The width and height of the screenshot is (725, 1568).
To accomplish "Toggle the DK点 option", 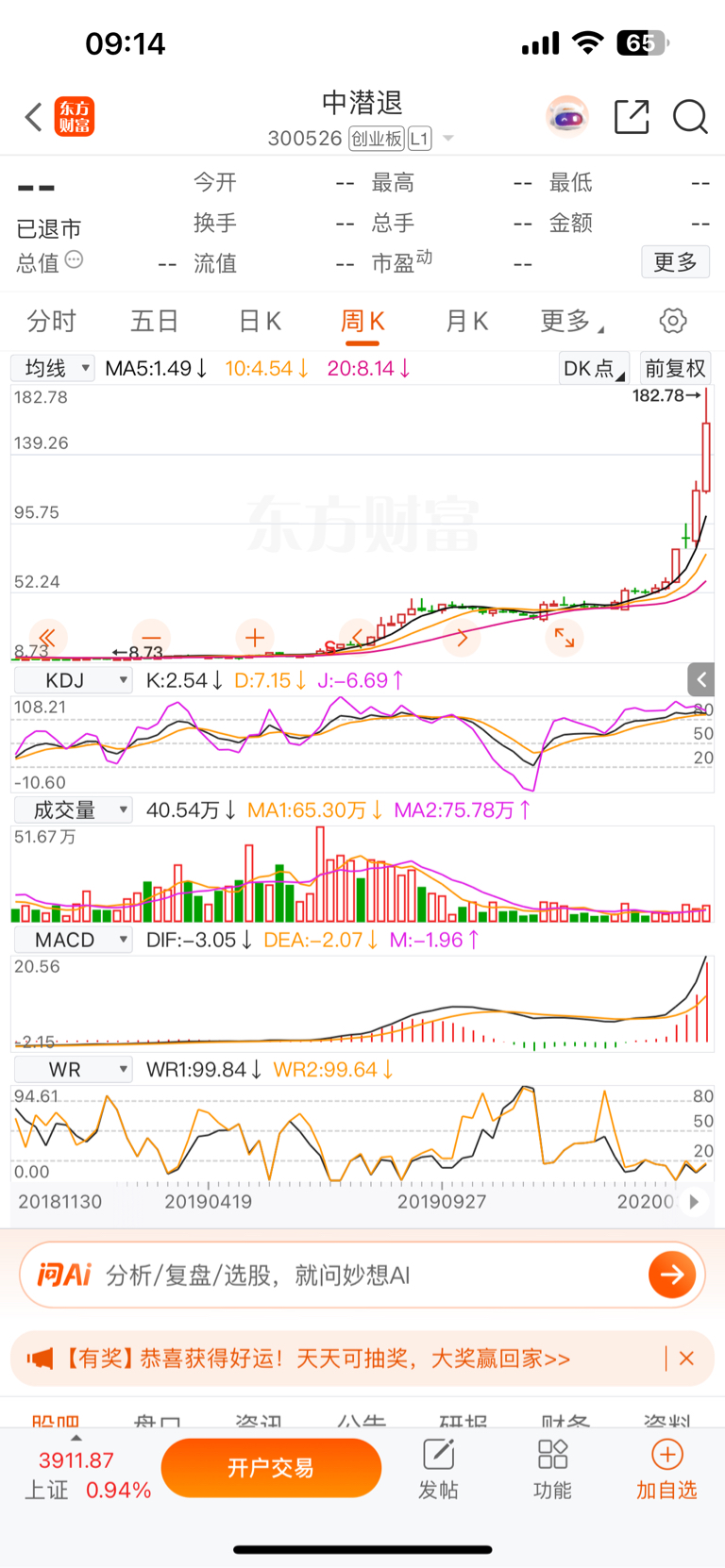I will coord(593,368).
